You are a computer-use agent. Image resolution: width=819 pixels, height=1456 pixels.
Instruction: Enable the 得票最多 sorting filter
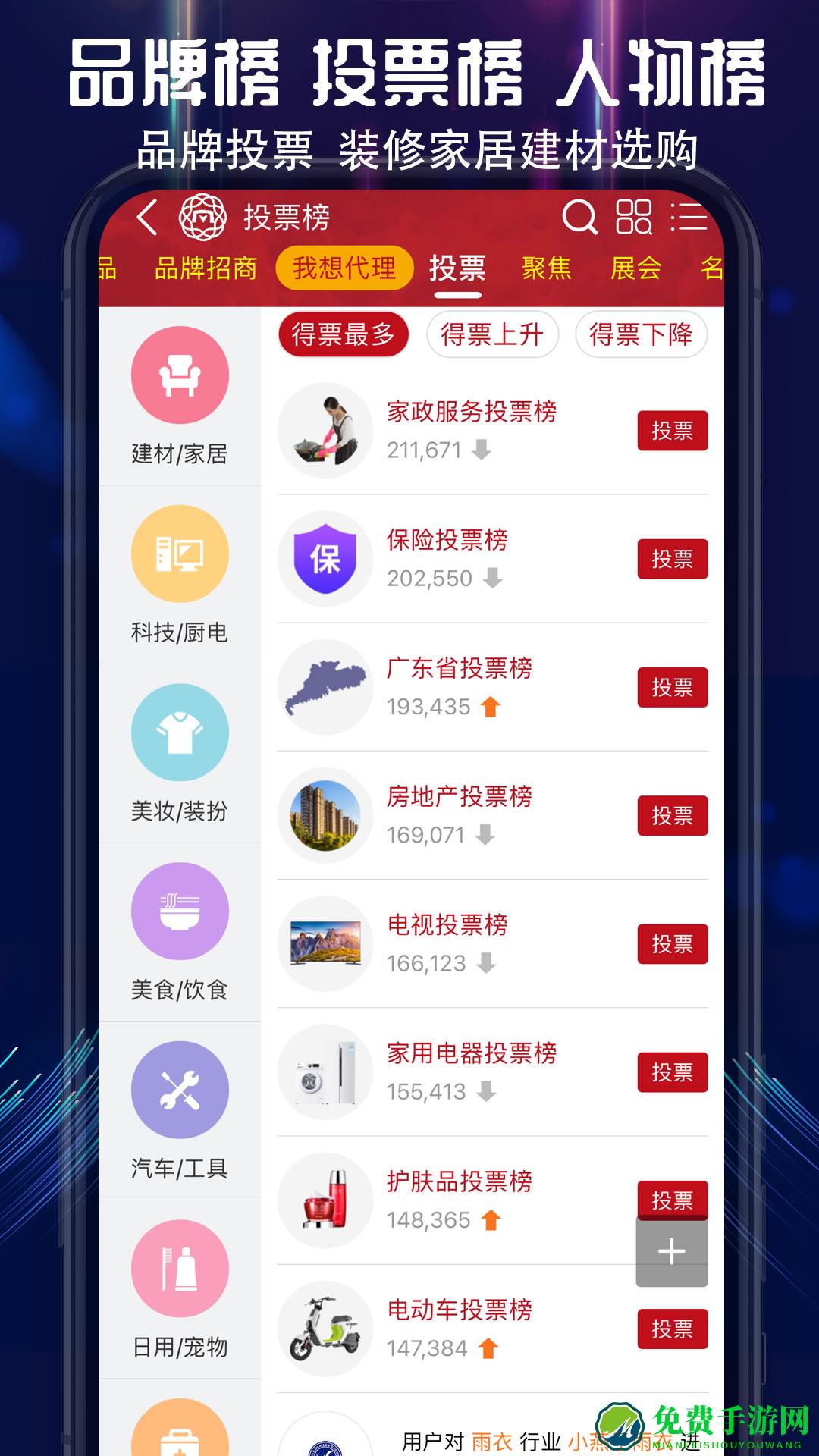[343, 334]
